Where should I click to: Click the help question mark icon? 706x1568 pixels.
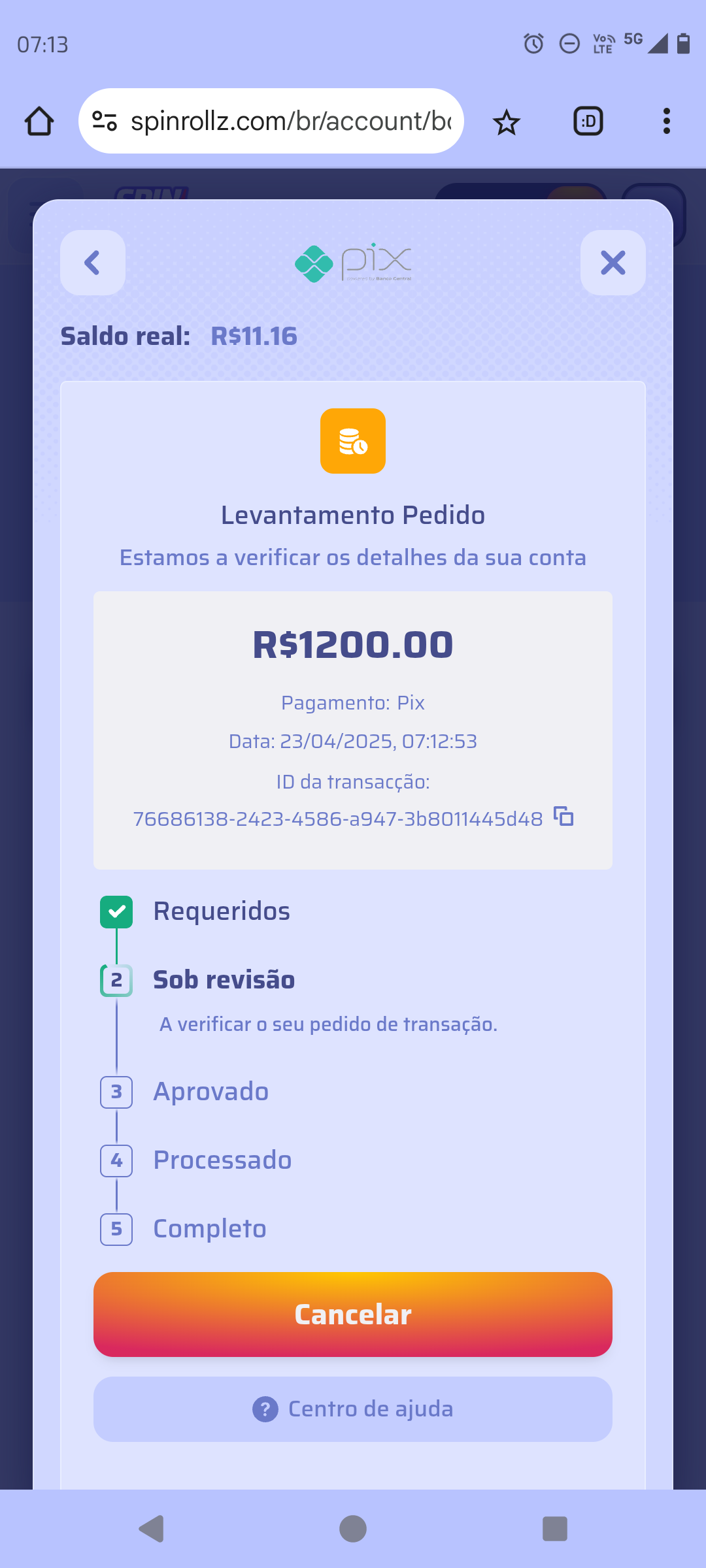click(265, 1409)
